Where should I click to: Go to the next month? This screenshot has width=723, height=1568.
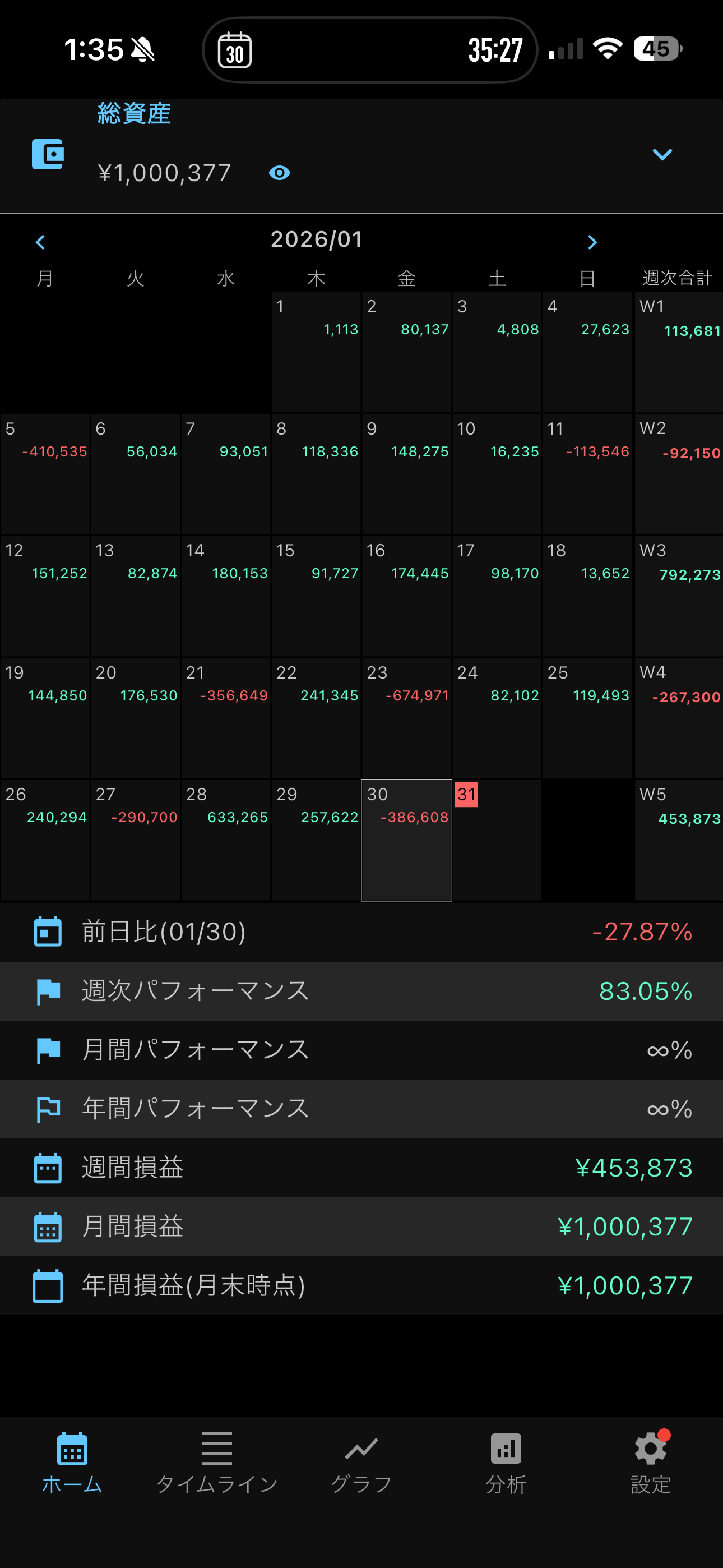pyautogui.click(x=592, y=243)
